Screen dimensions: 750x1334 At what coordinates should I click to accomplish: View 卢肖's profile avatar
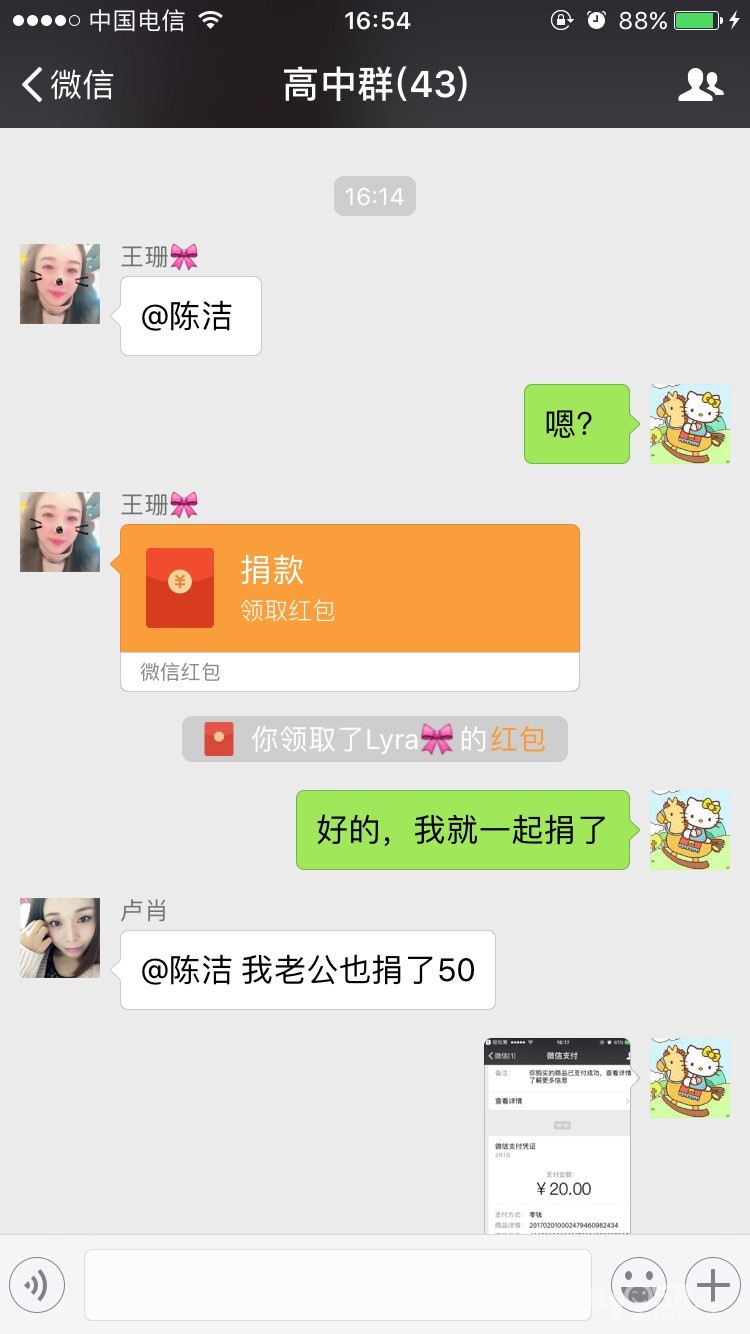[x=60, y=938]
